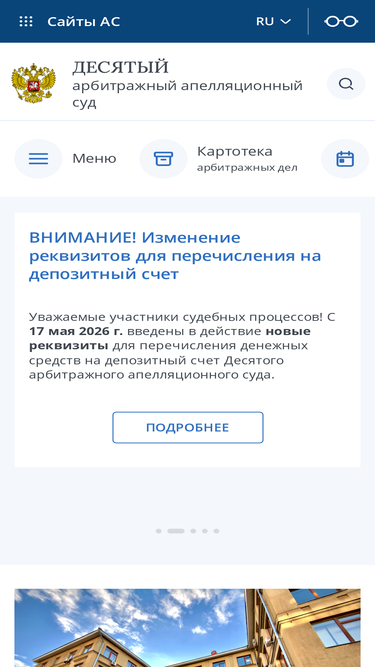
Task: Expand the RU language dropdown
Action: tap(273, 21)
